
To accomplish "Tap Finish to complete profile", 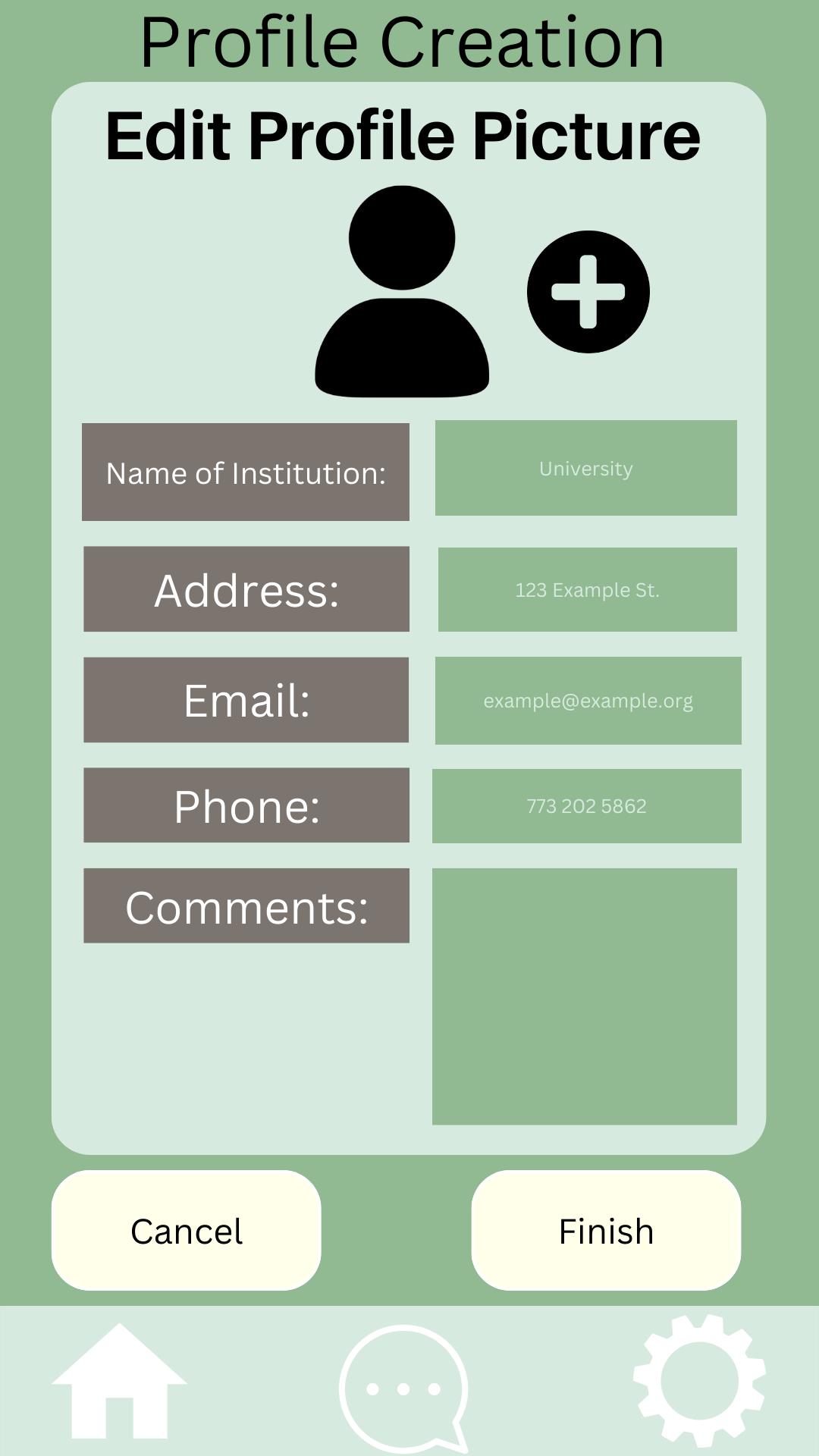I will click(605, 1230).
